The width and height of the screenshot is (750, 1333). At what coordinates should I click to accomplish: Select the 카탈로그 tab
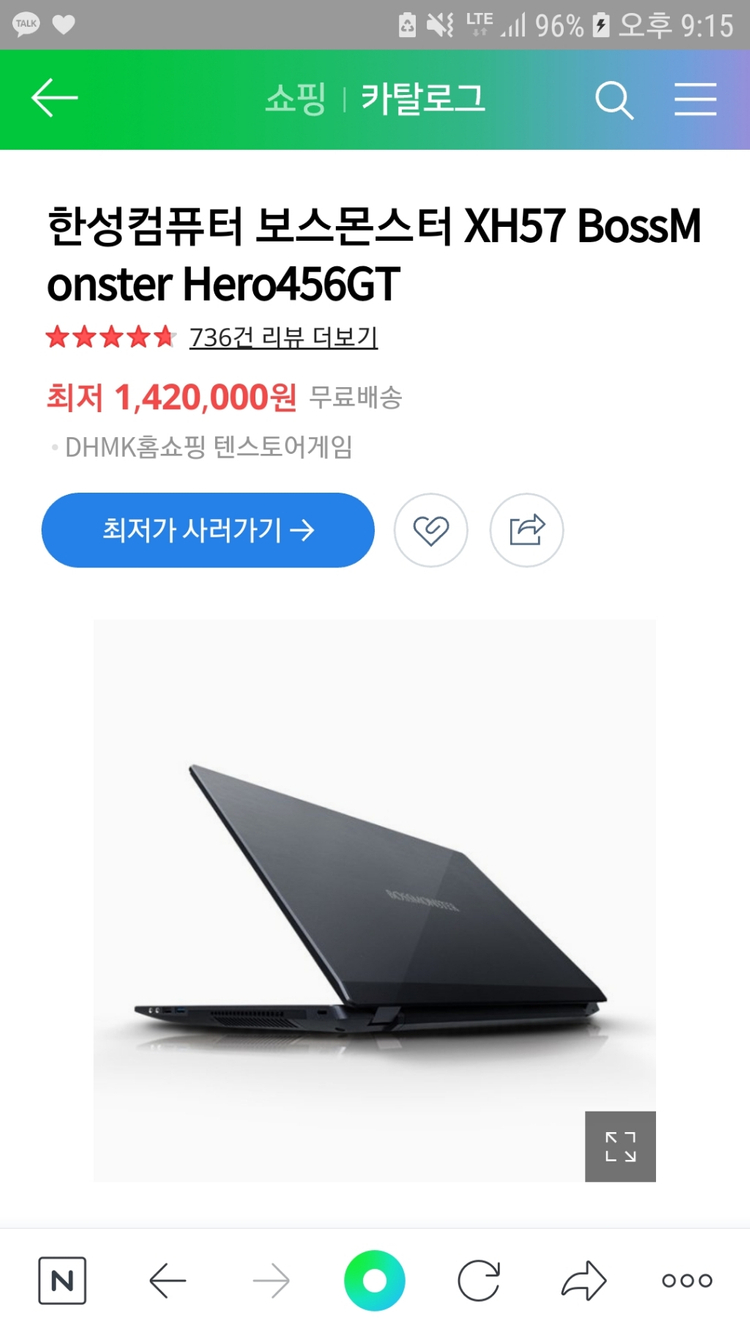pyautogui.click(x=424, y=99)
